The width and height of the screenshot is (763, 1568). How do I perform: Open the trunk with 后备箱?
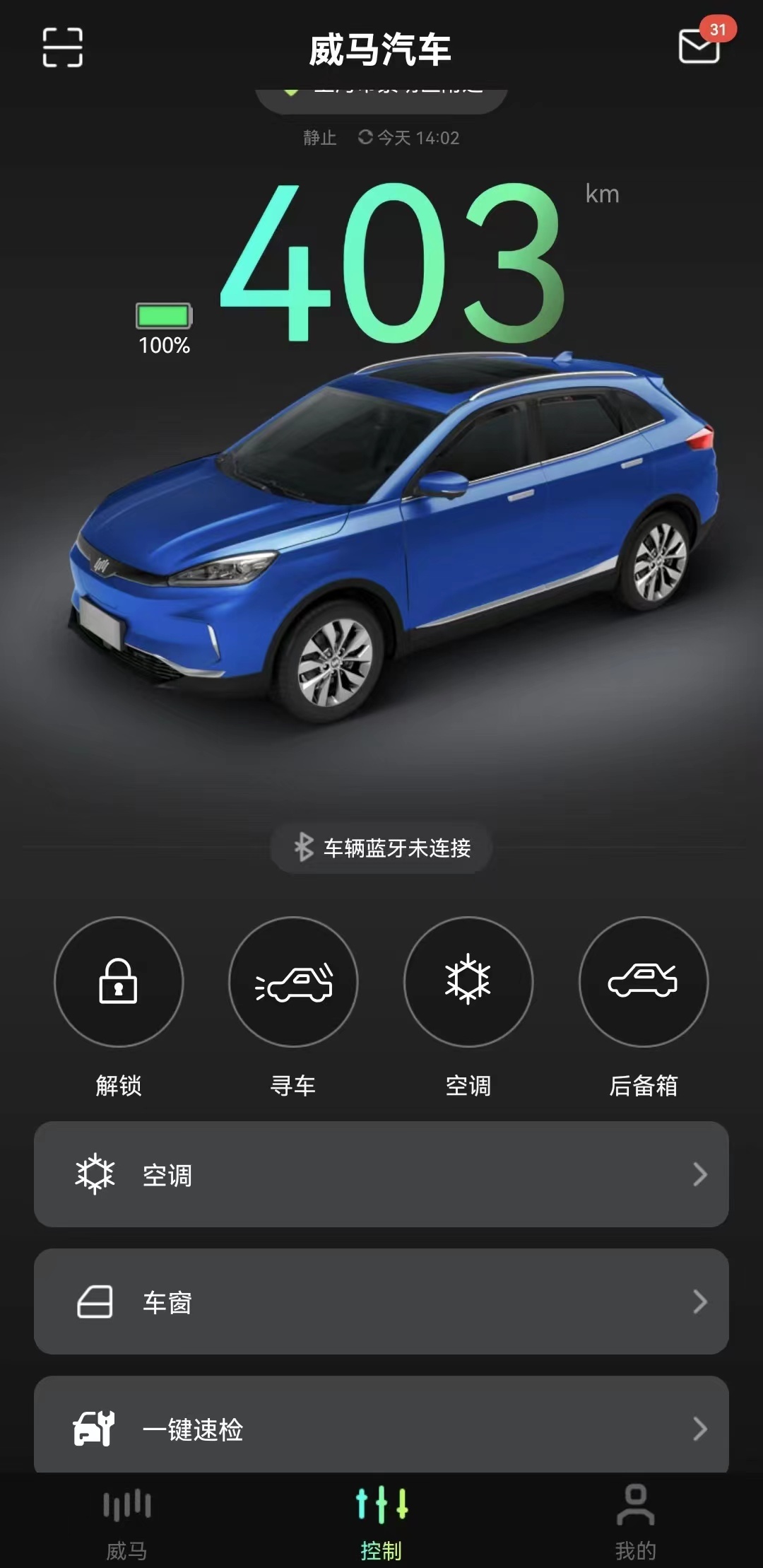tap(643, 981)
